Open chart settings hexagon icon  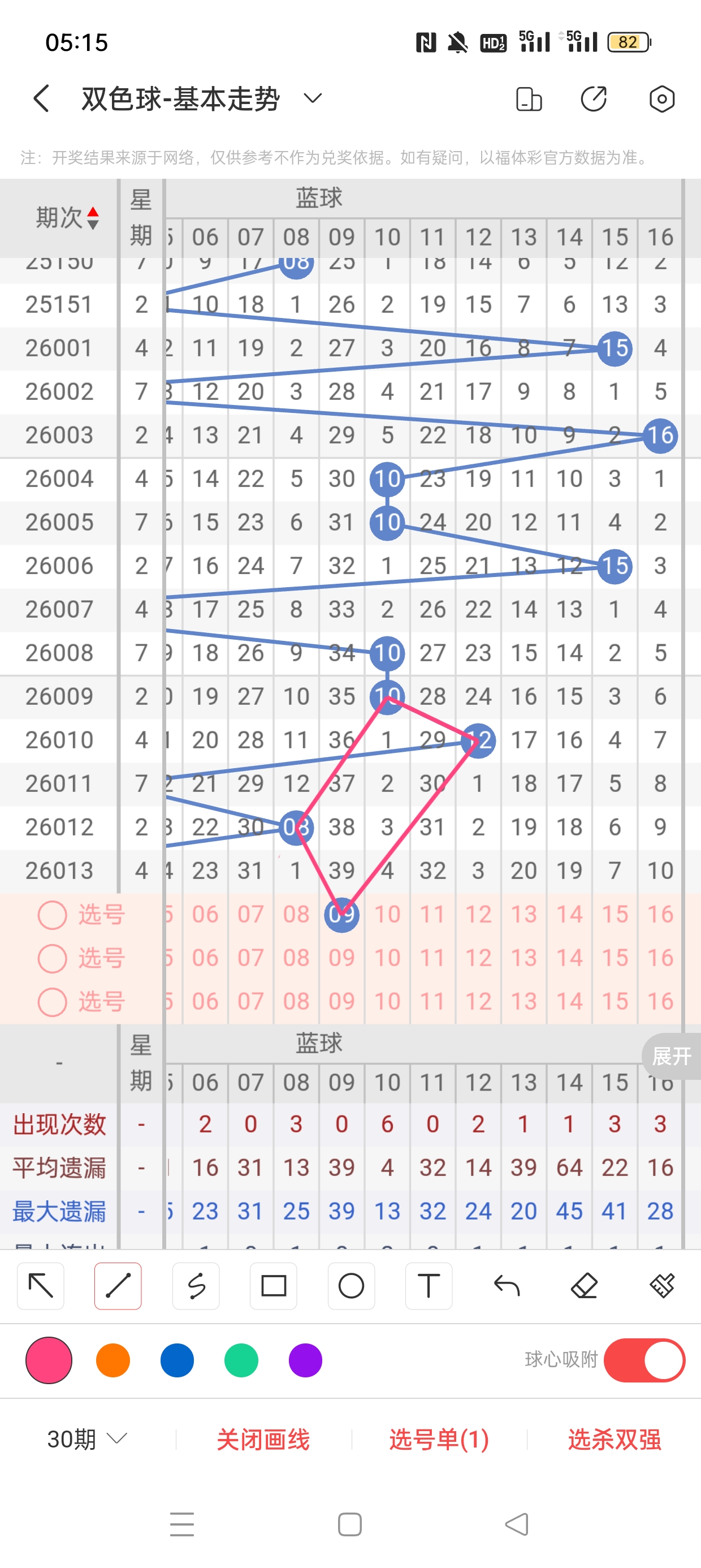661,98
